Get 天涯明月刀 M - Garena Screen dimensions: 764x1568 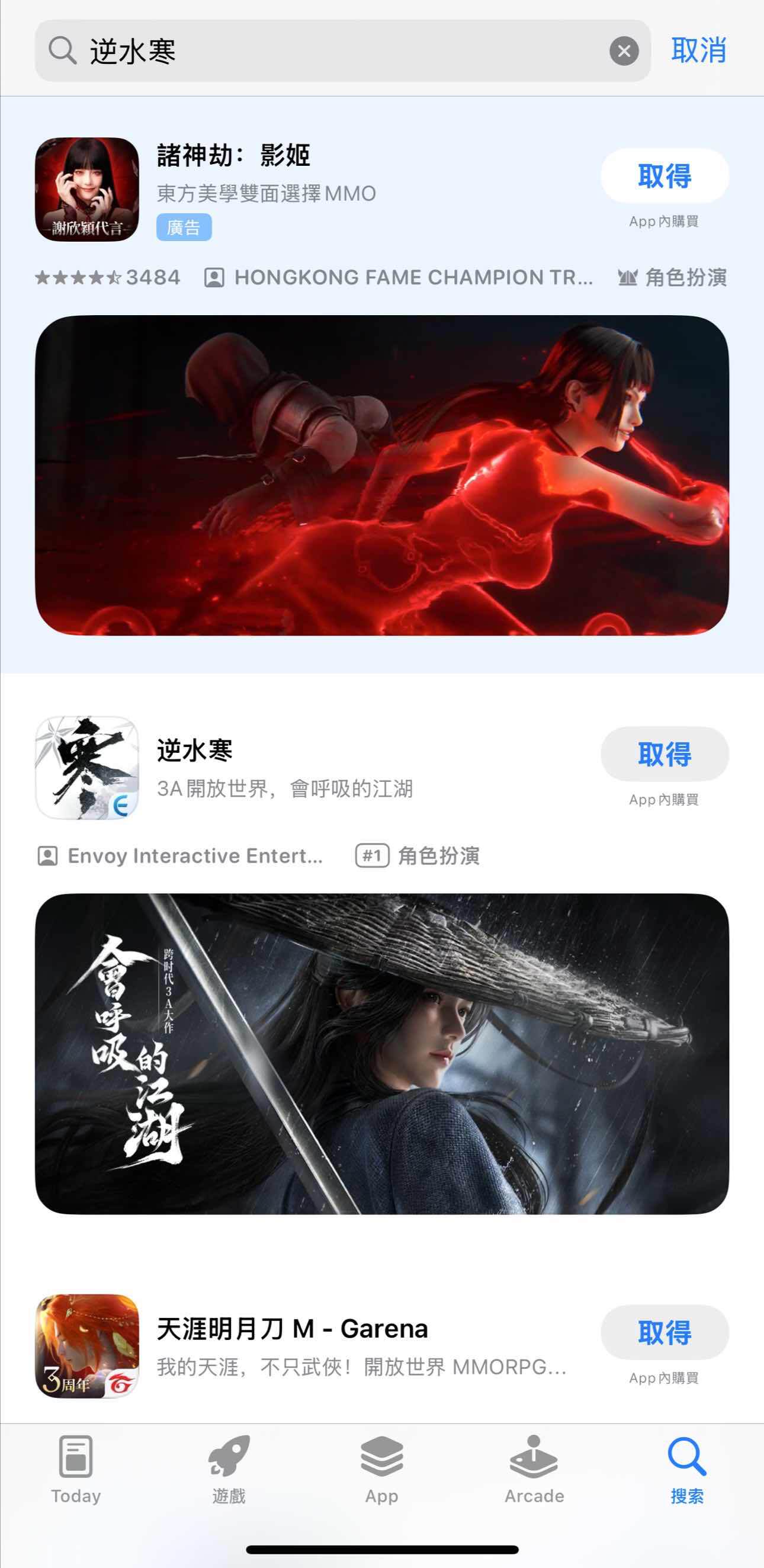coord(664,1332)
